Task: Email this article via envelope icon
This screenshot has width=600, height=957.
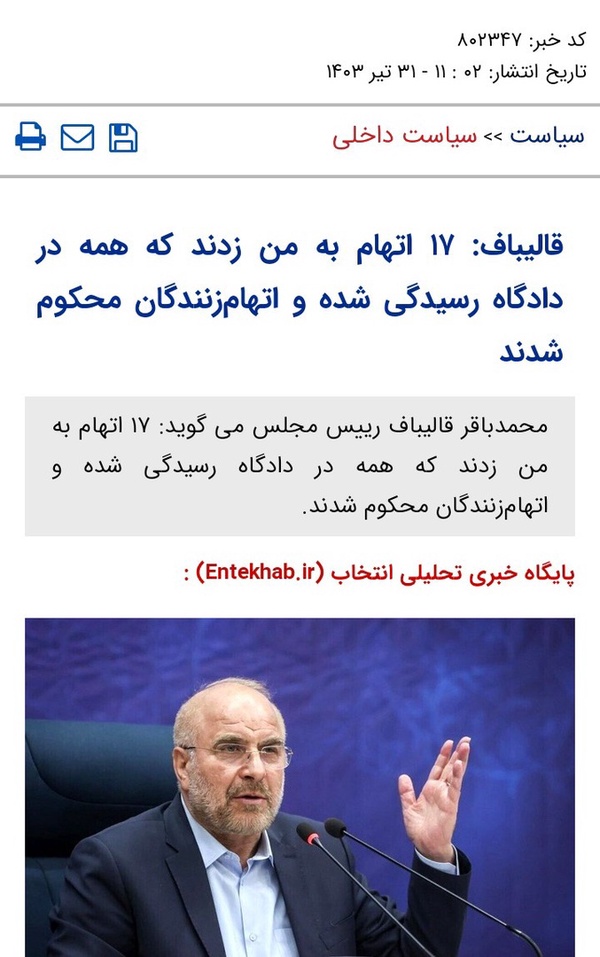Action: pos(78,137)
